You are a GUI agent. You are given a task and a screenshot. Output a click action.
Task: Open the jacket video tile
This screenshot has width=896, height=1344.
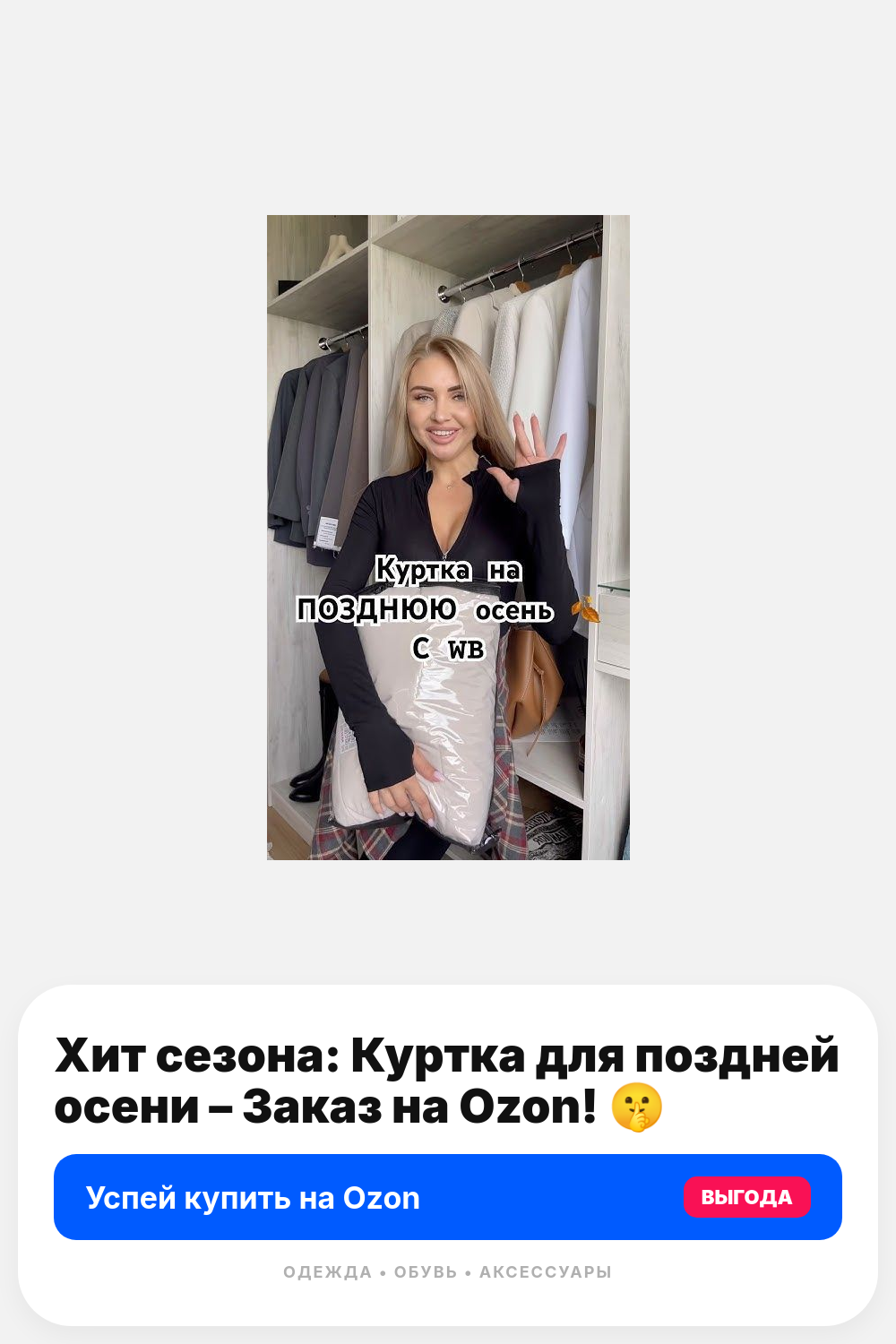click(448, 538)
